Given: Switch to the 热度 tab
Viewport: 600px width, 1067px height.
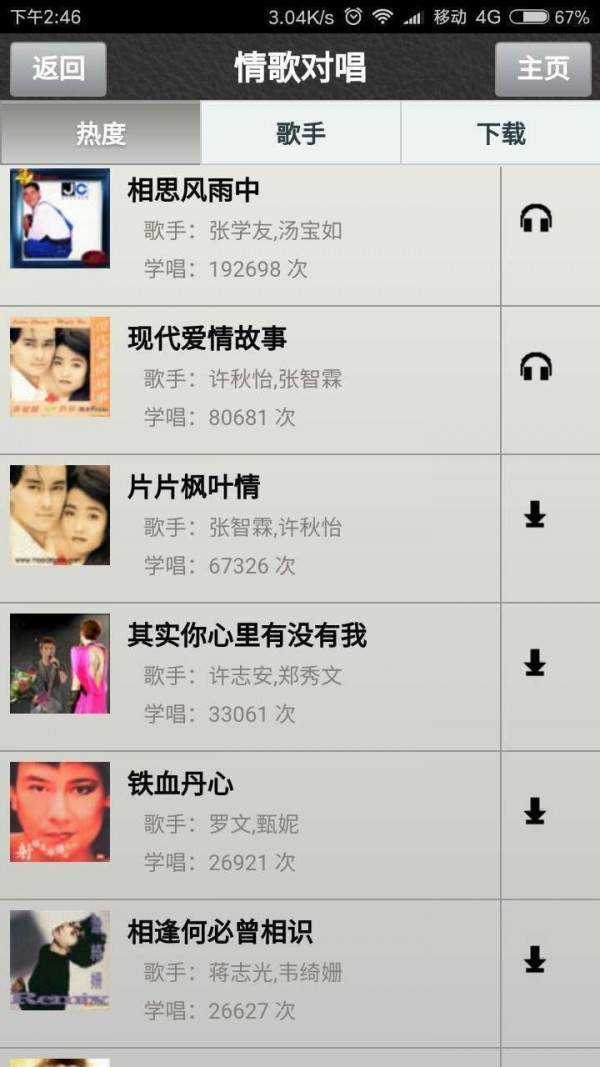Looking at the screenshot, I should (x=101, y=133).
